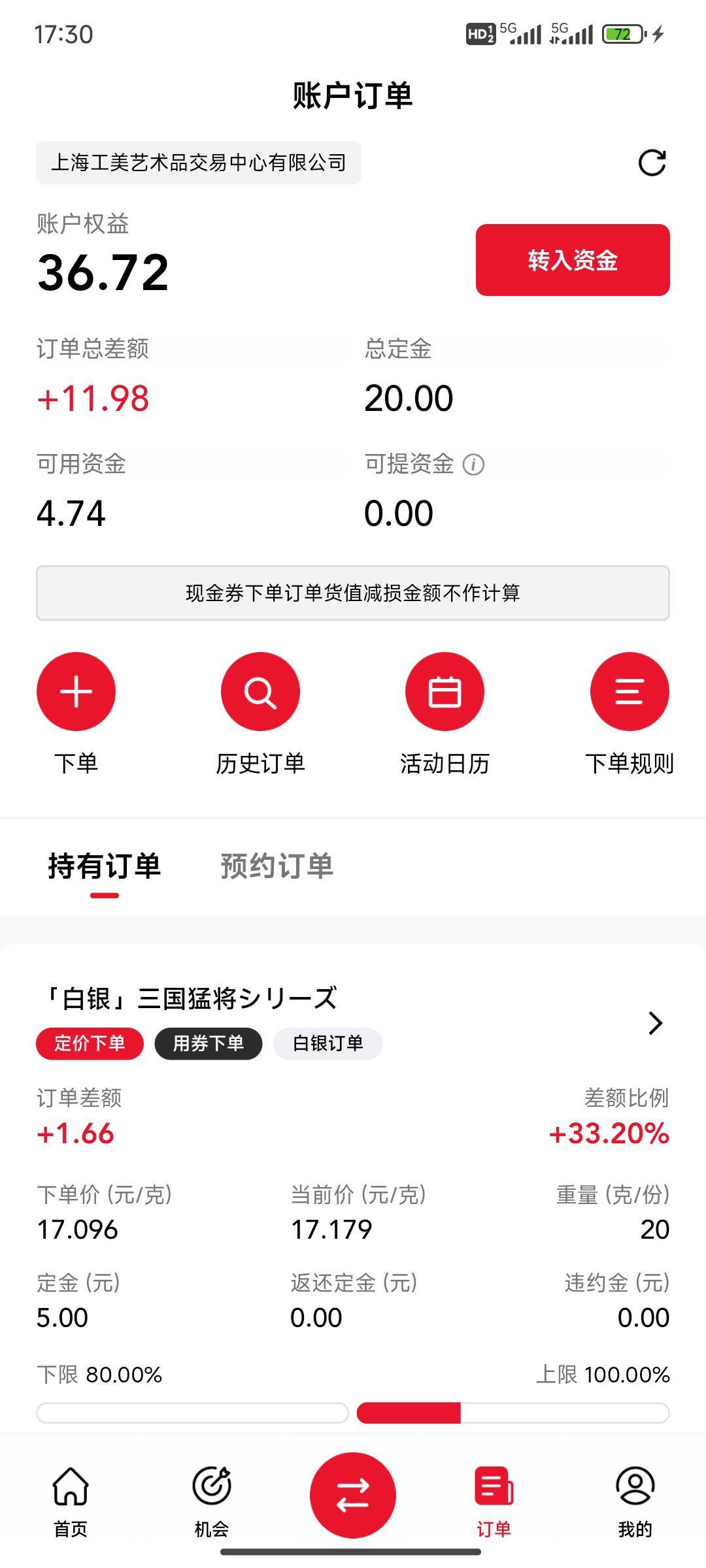
Task: Tap the 转入资金 button
Action: (x=573, y=260)
